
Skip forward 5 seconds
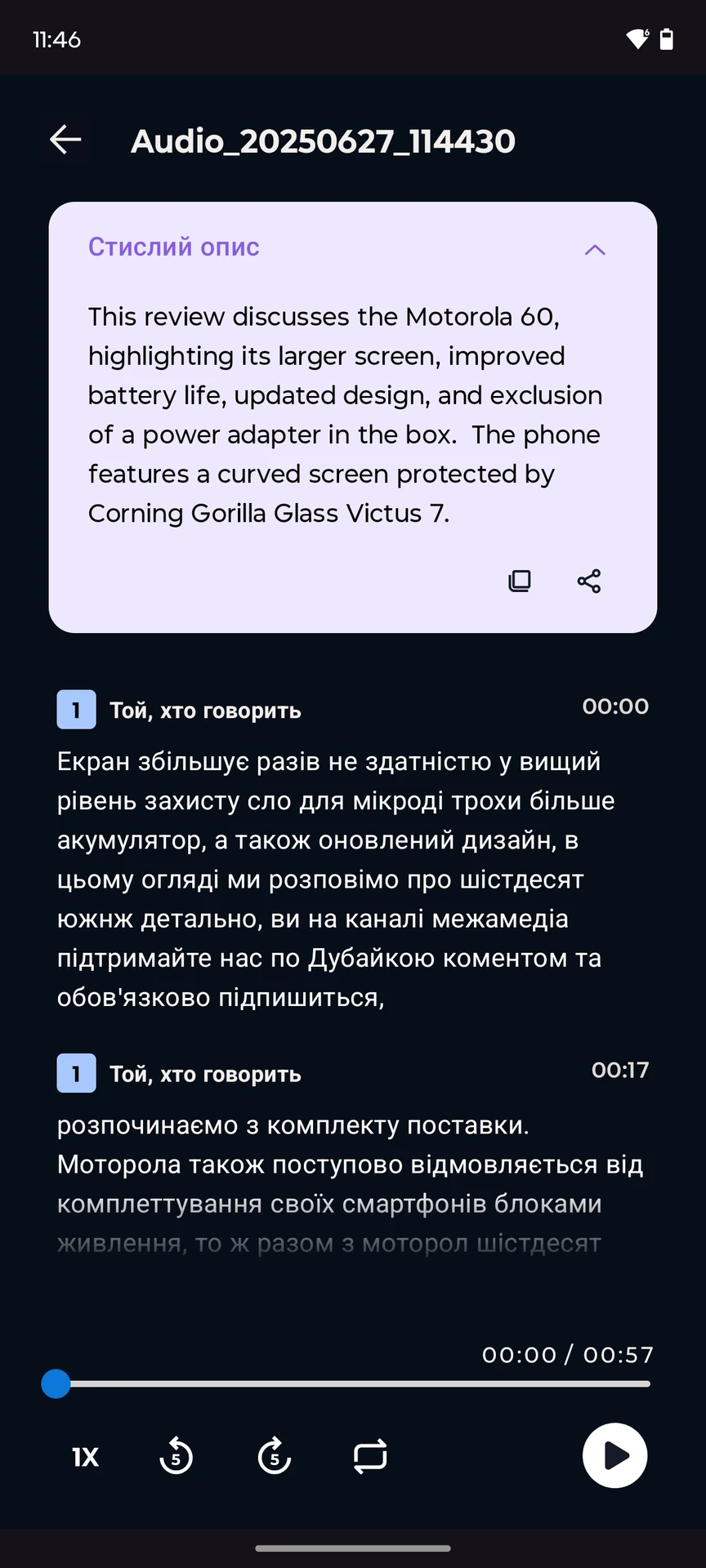click(274, 1456)
